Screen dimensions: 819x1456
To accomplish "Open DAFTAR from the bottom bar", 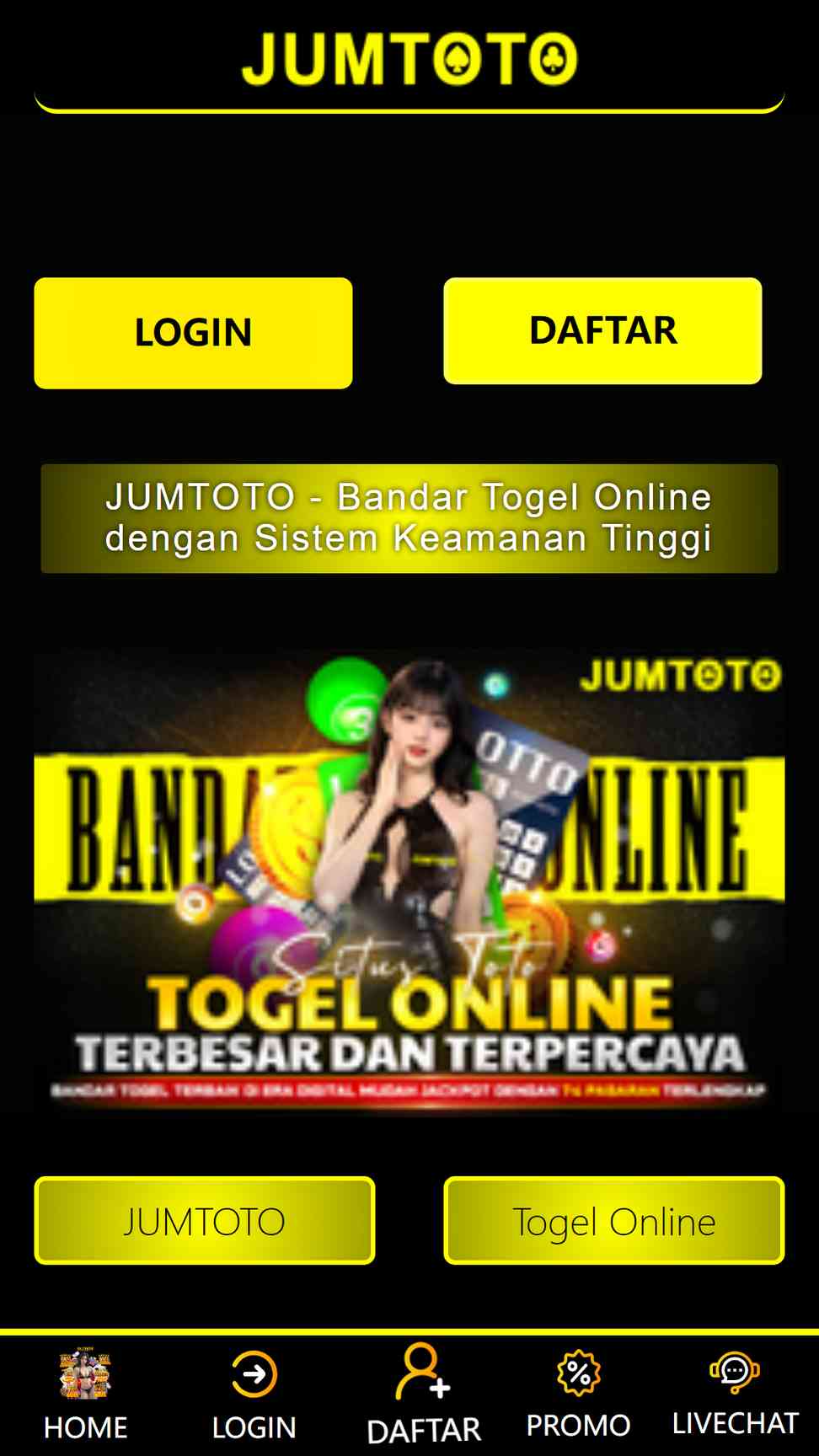I will click(423, 1395).
